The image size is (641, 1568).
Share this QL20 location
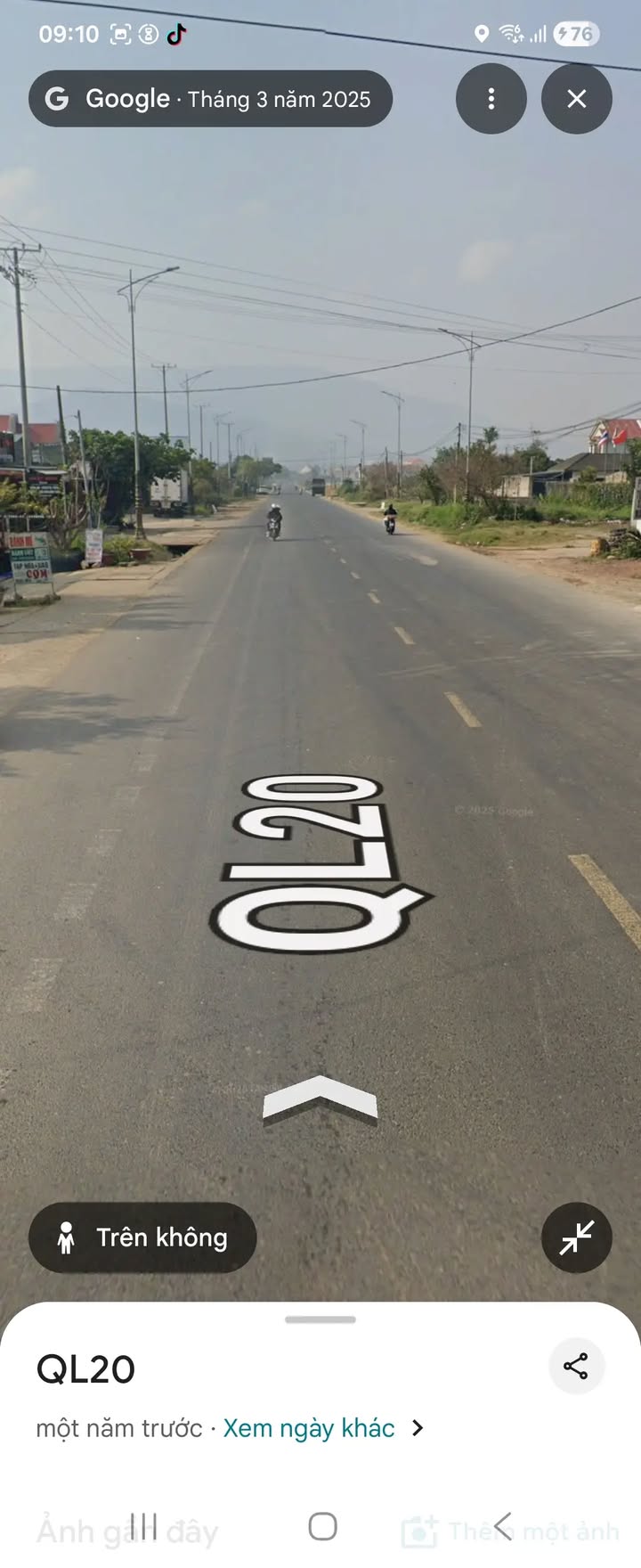pyautogui.click(x=576, y=1366)
